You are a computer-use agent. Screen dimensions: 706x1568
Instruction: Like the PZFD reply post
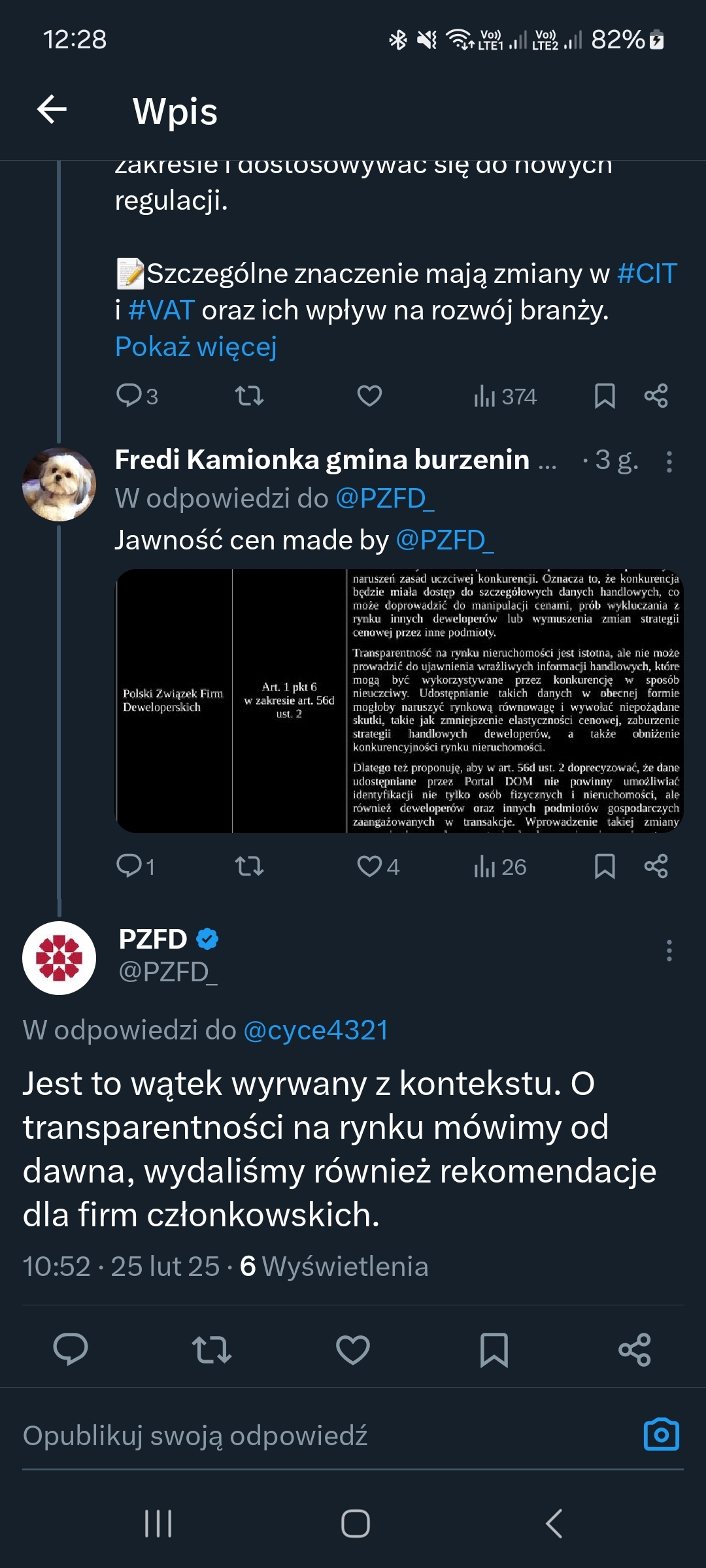353,1350
